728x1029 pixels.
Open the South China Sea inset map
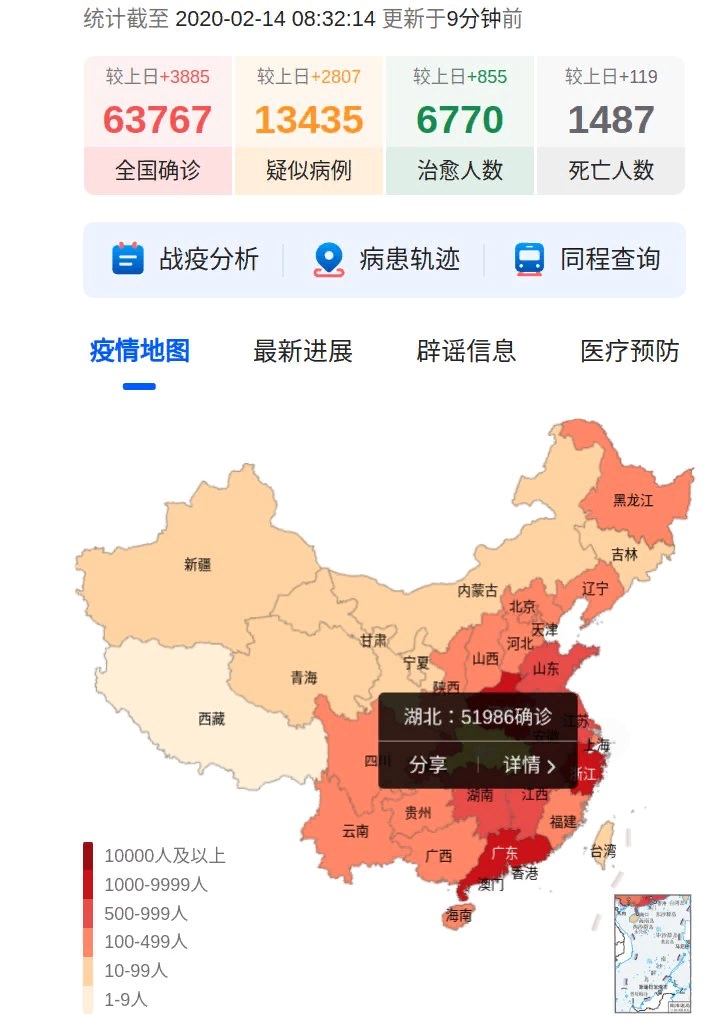[652, 953]
